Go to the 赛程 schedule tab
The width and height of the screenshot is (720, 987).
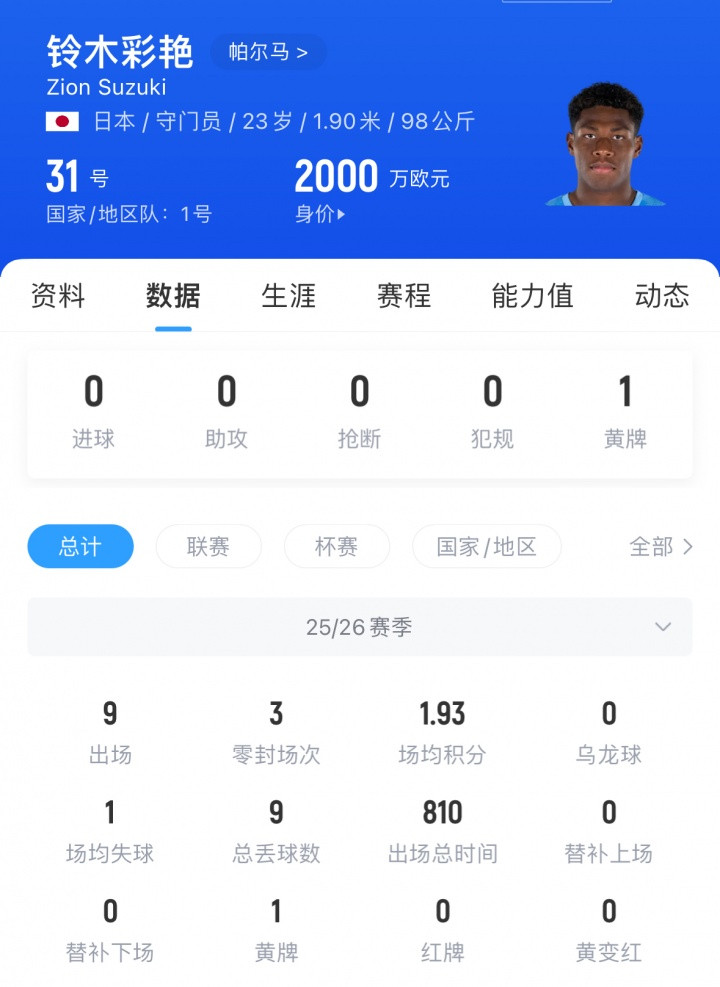pyautogui.click(x=403, y=296)
